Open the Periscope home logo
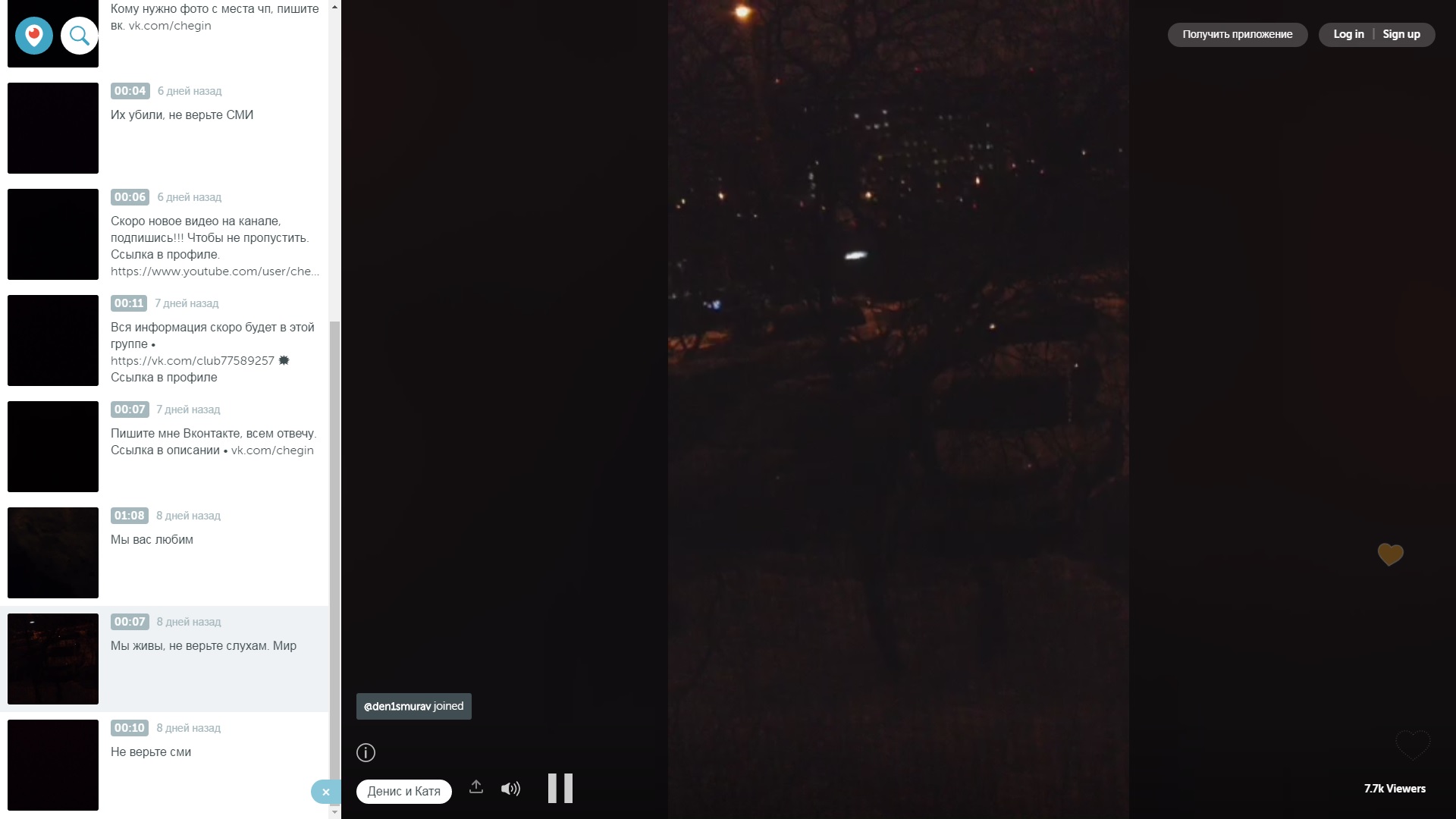This screenshot has height=819, width=1456. coord(34,35)
